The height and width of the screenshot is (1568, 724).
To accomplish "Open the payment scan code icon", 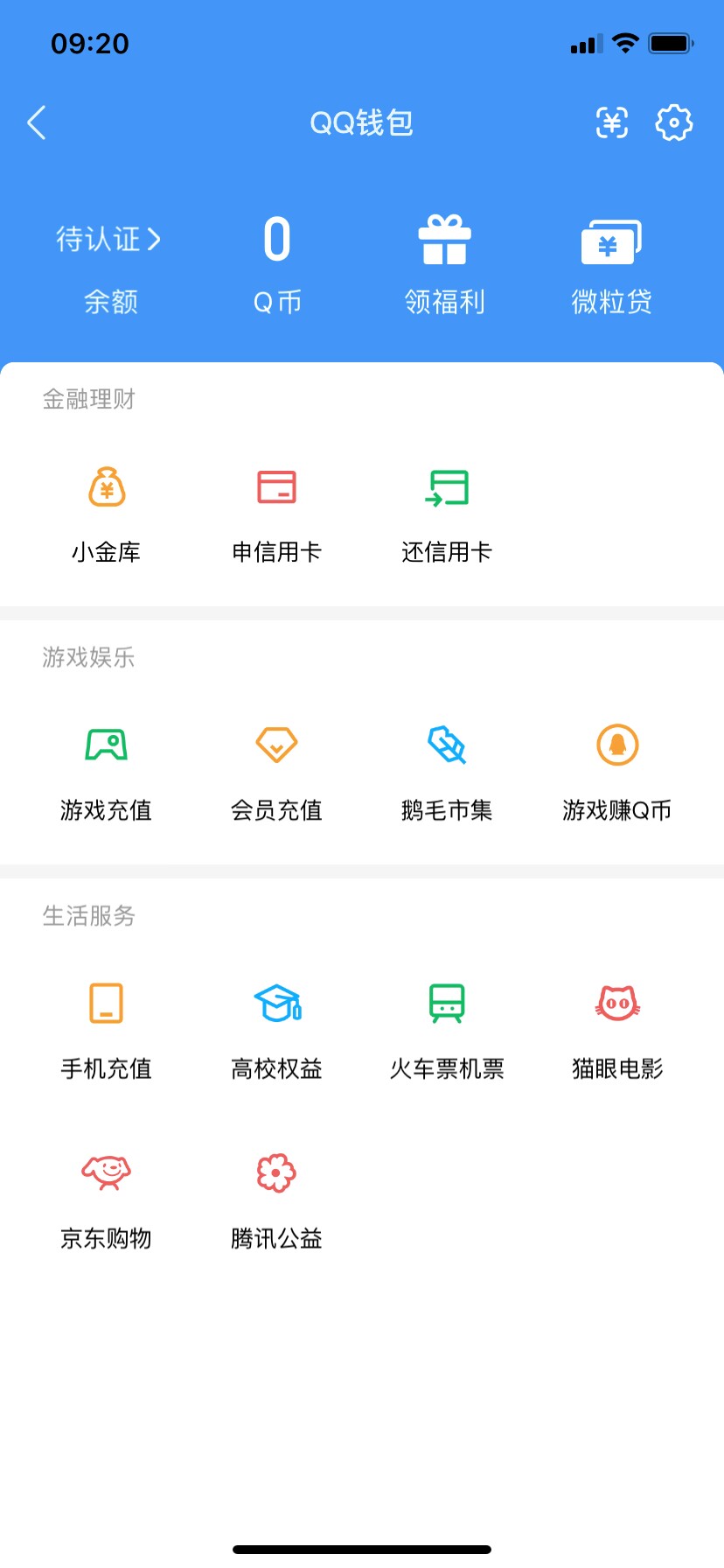I will click(x=612, y=123).
